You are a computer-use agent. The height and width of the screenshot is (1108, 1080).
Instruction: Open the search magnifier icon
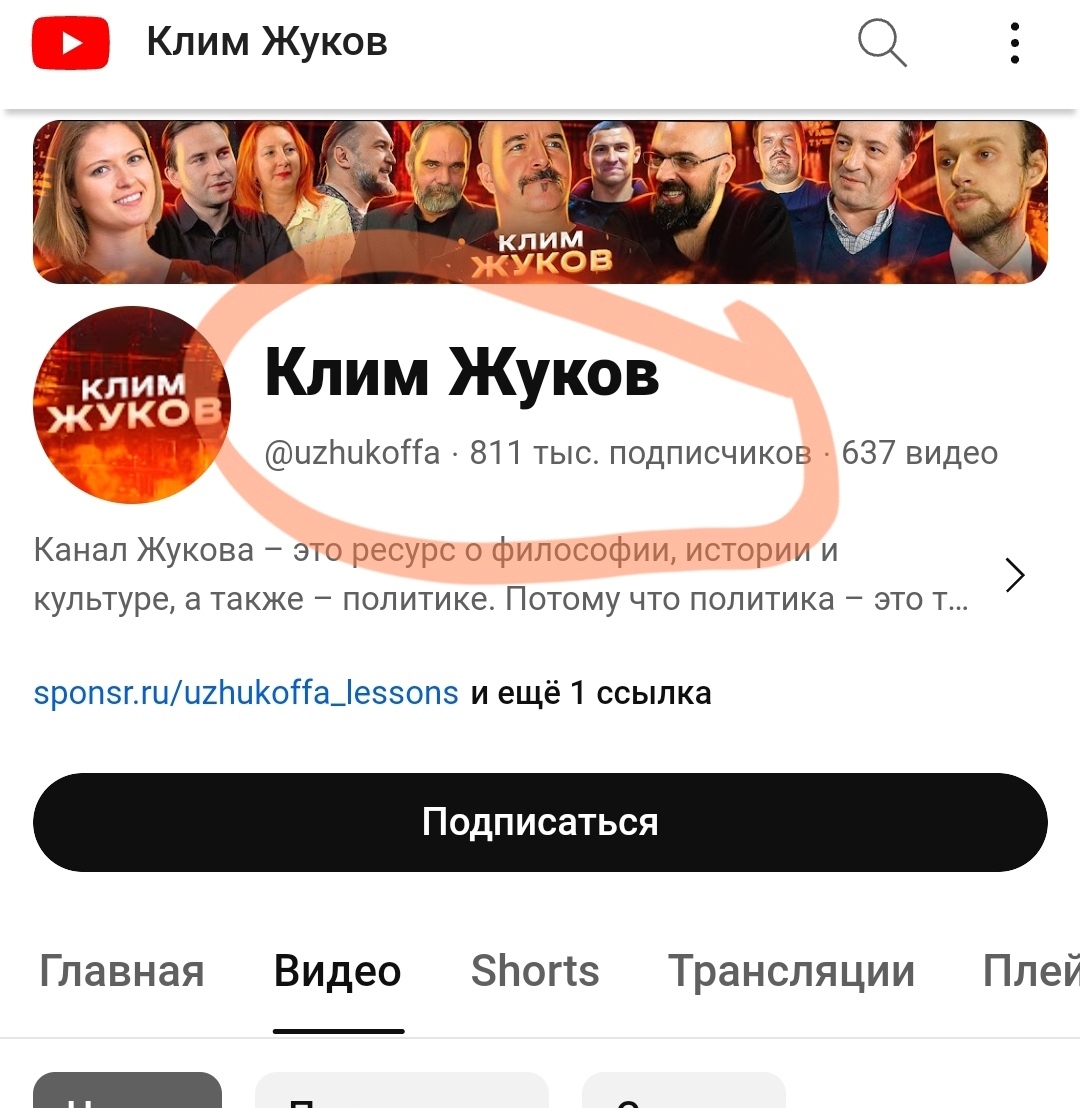point(881,42)
